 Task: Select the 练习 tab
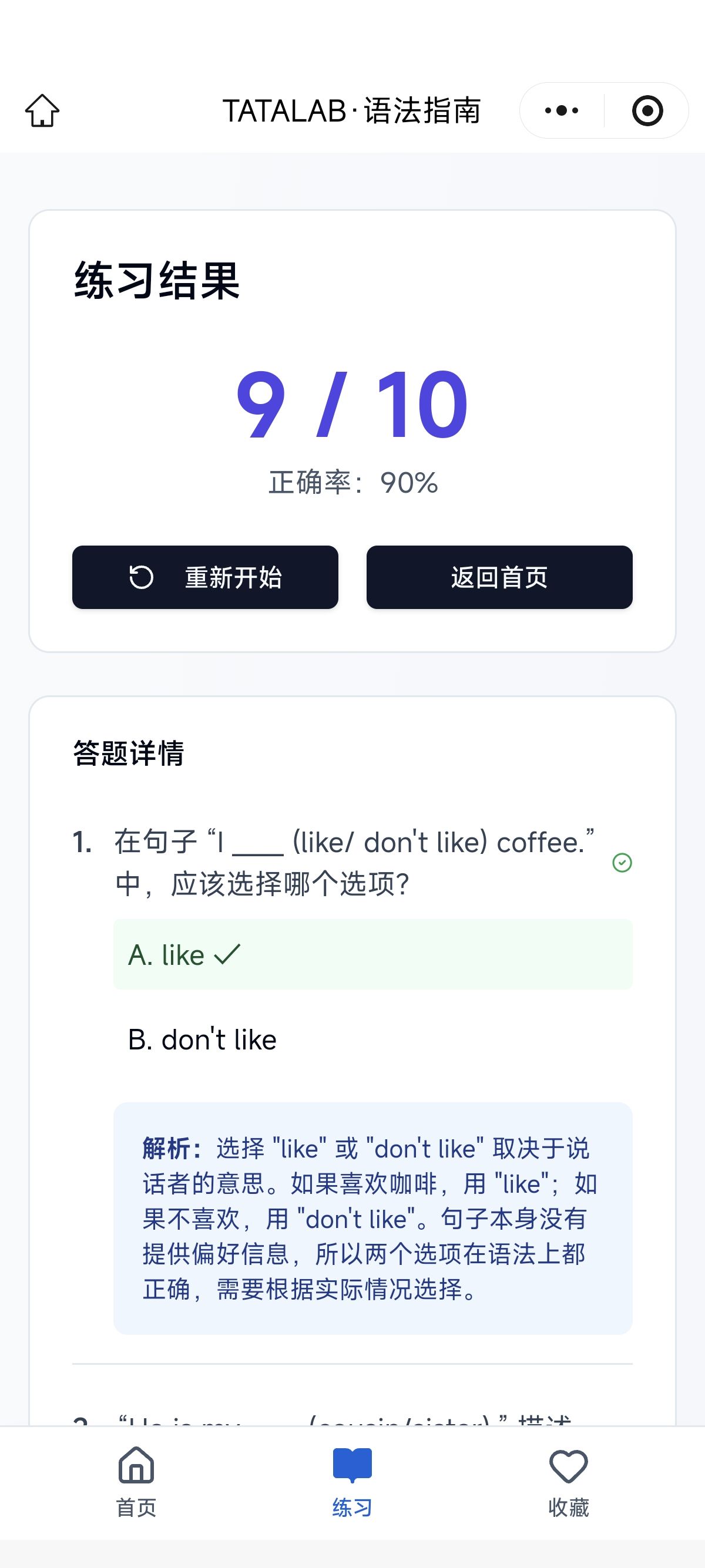[x=352, y=1482]
